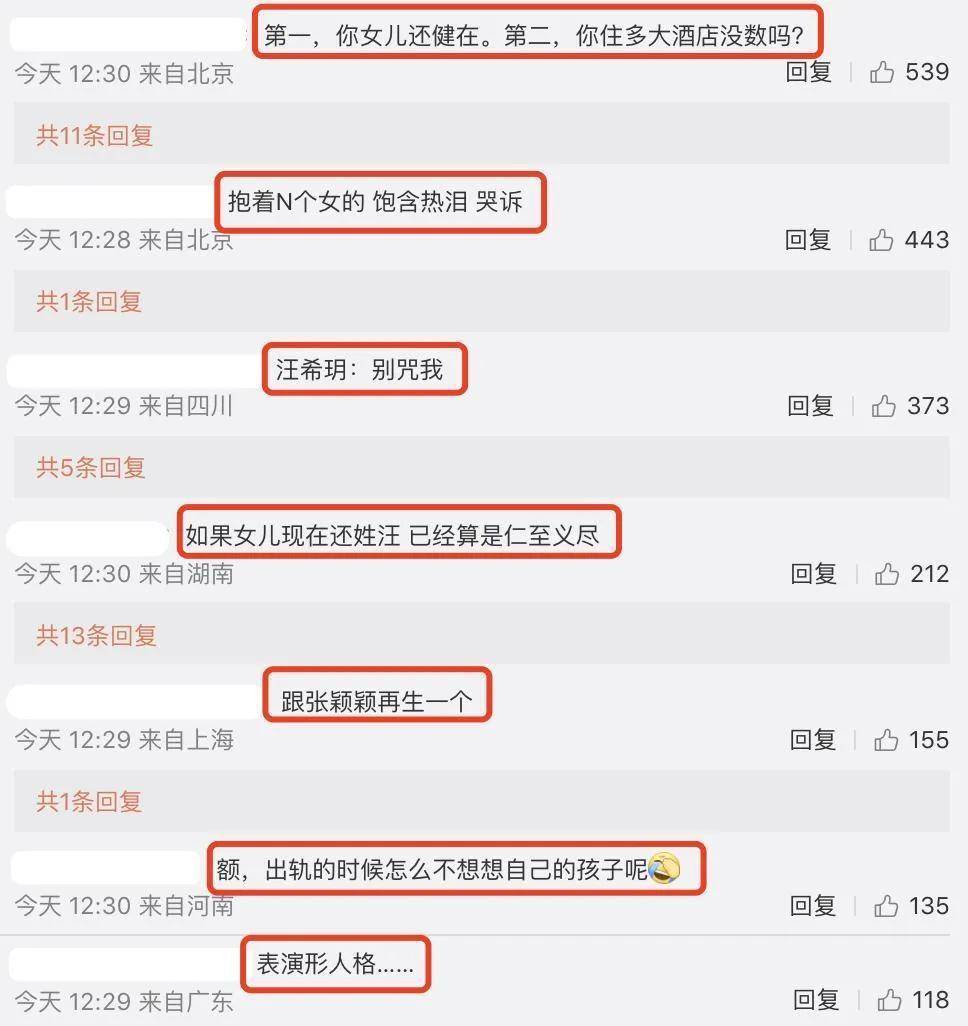
Task: Like the comment 表演形人格
Action: pos(889,1000)
